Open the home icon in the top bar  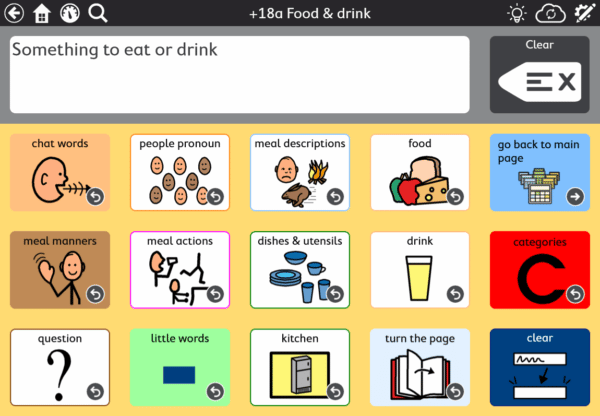[x=42, y=13]
